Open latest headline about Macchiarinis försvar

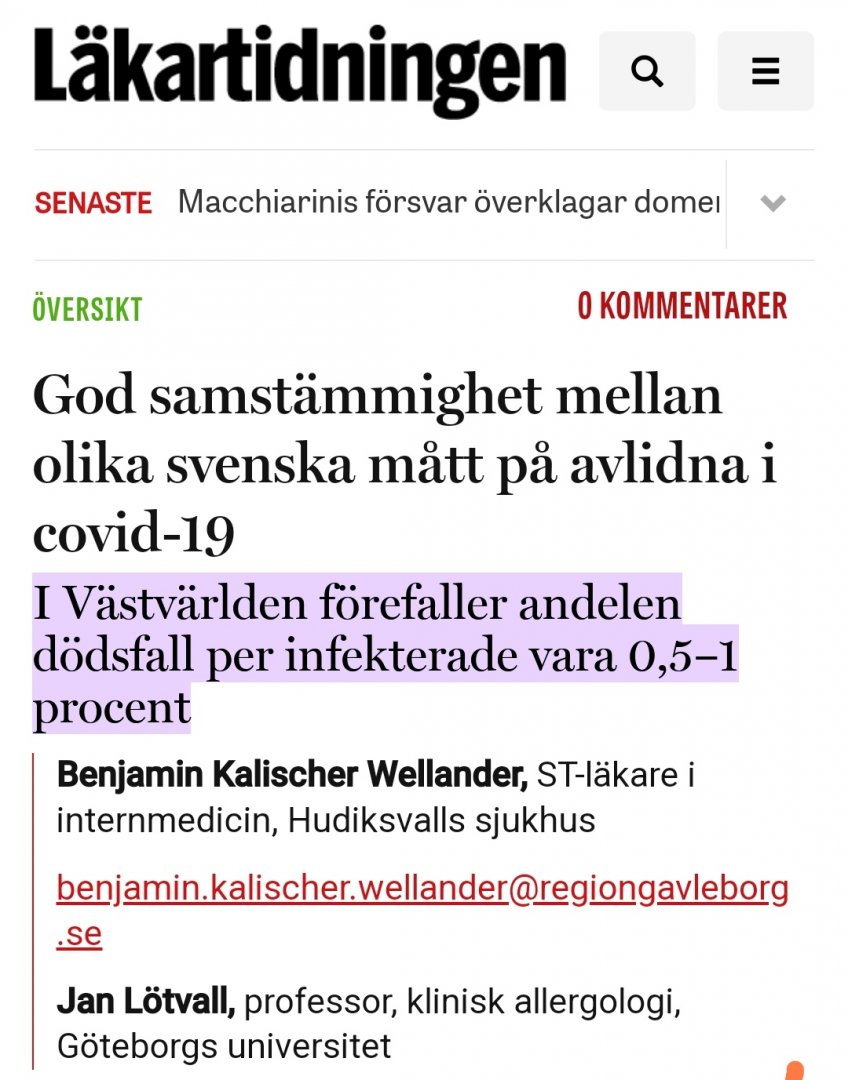pyautogui.click(x=449, y=203)
